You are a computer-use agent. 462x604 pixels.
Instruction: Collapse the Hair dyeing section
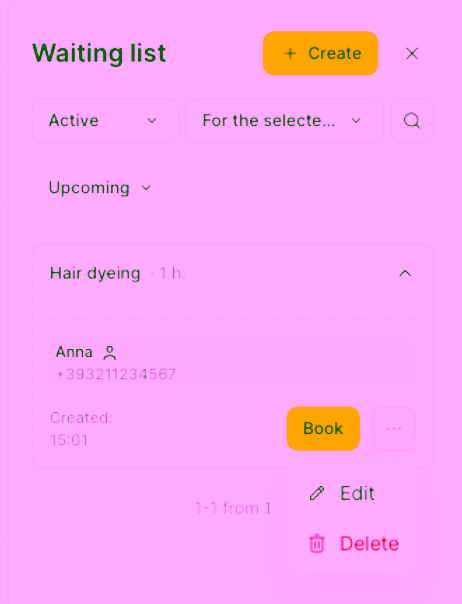(405, 273)
